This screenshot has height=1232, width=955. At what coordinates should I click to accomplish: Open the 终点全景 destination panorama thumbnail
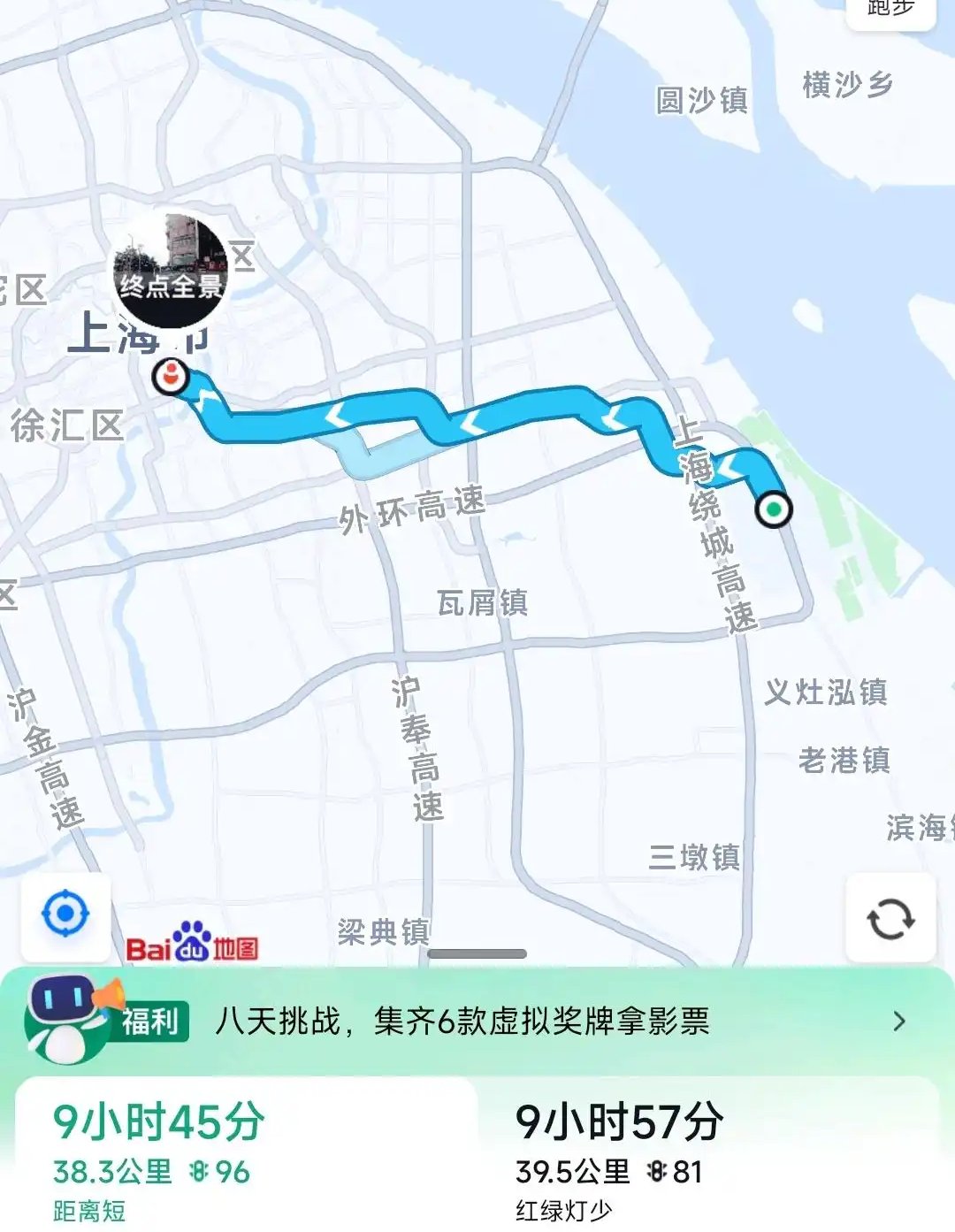click(x=171, y=271)
